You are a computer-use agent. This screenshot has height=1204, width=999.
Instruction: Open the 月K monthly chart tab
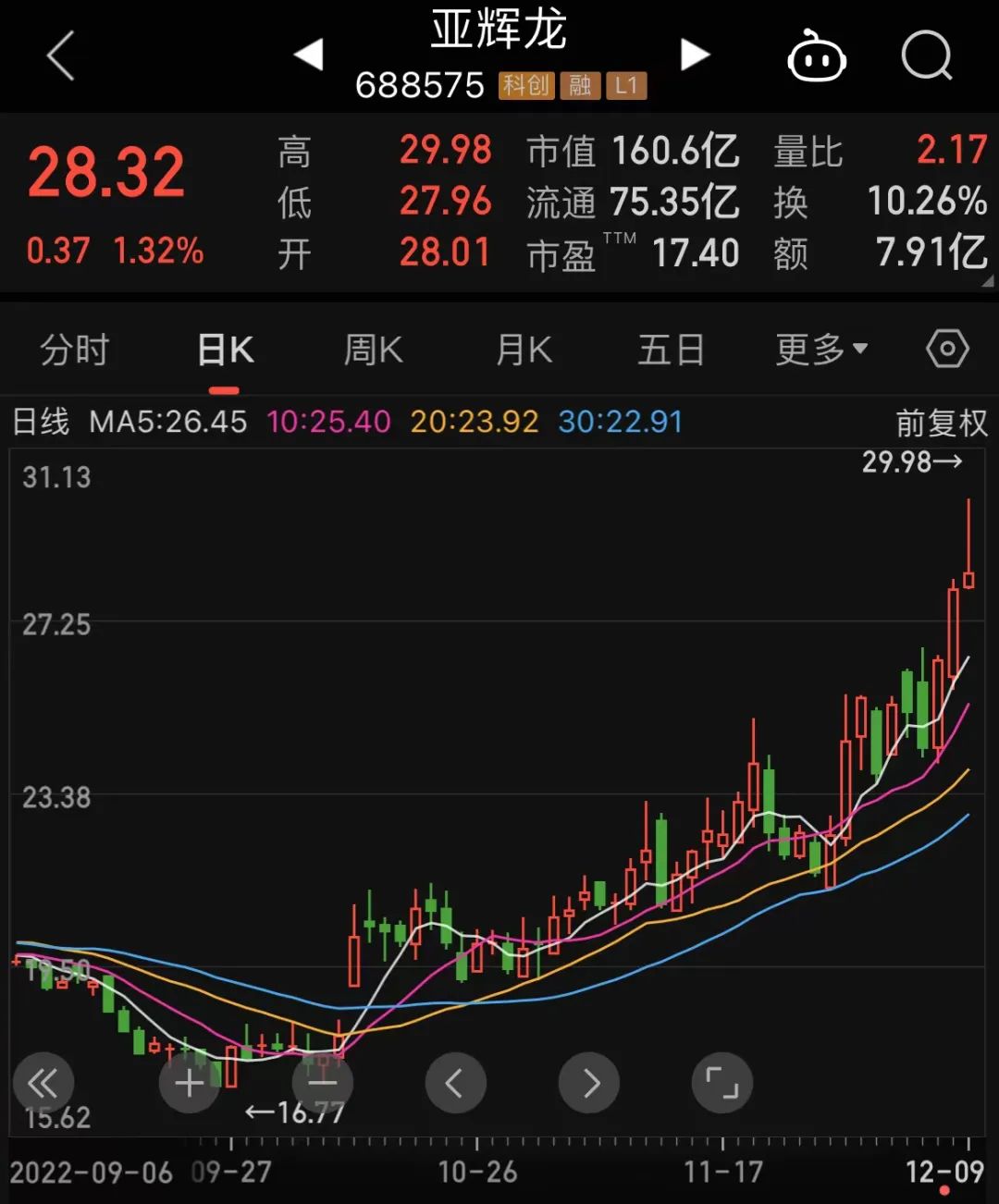point(523,350)
